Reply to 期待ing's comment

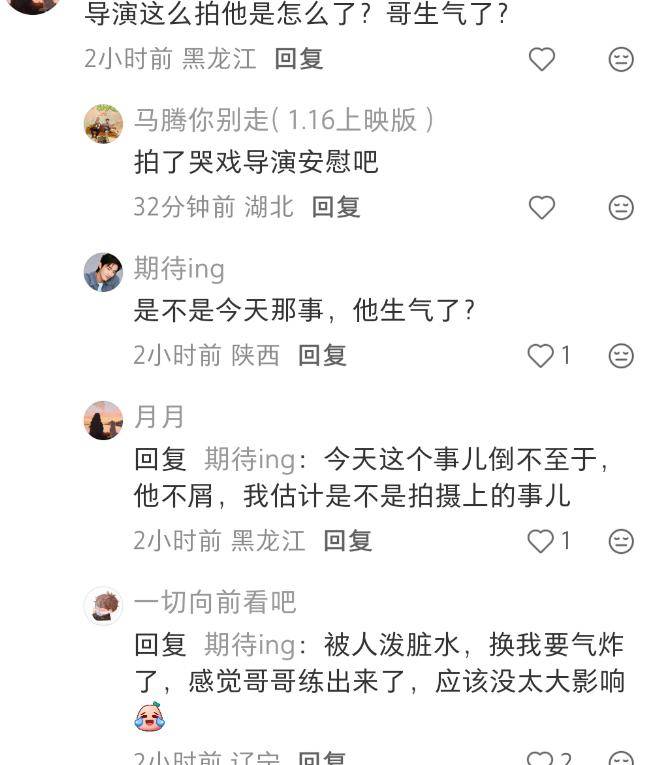pos(322,355)
